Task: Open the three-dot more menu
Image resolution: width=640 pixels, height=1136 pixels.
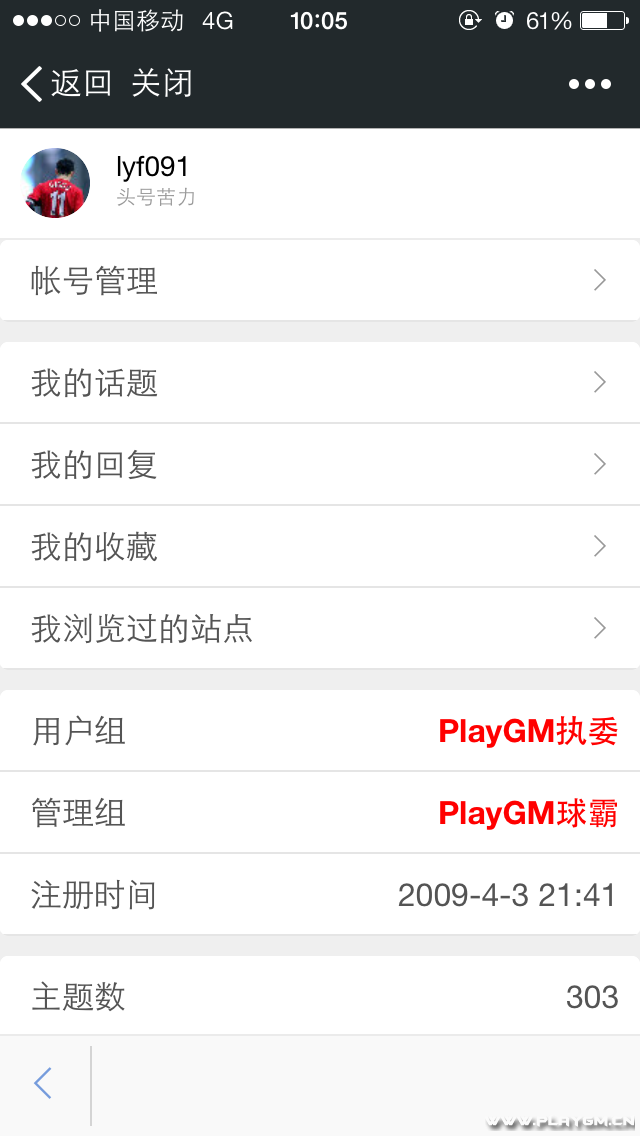Action: (590, 84)
